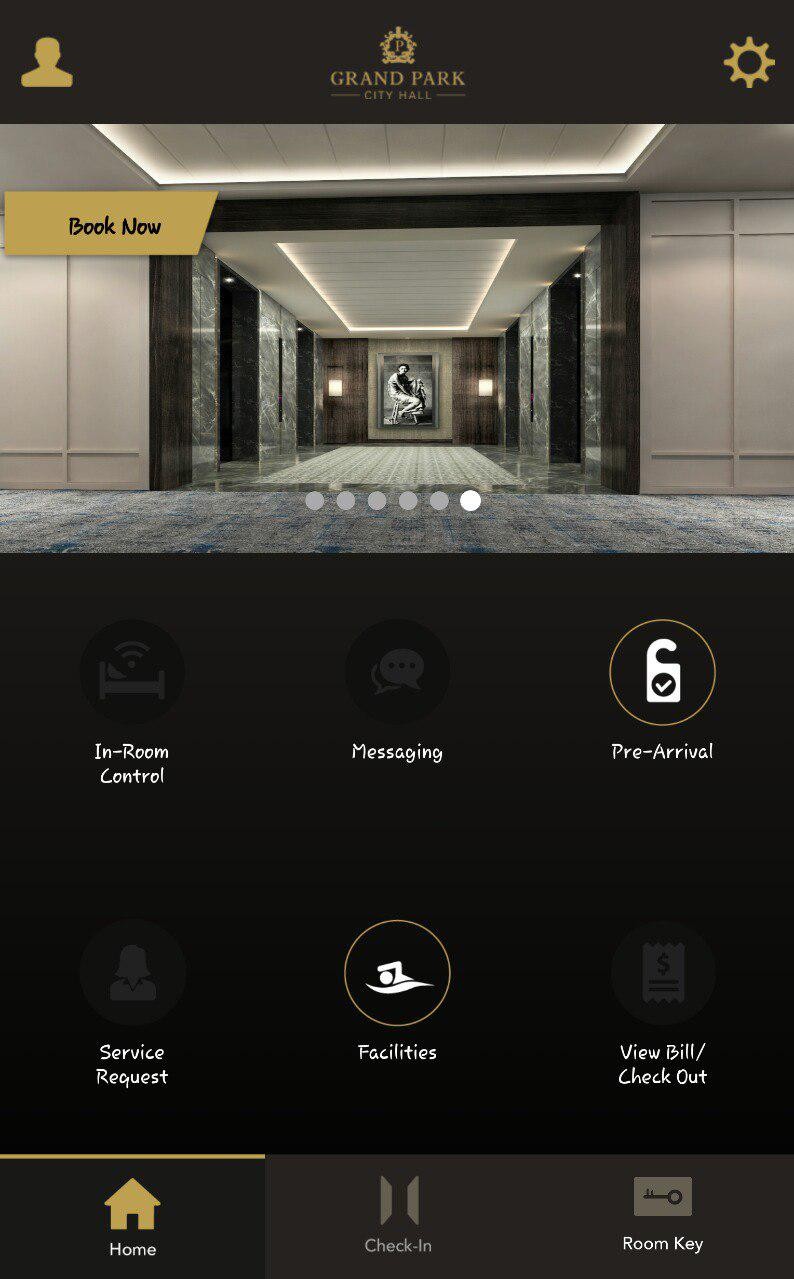Open In-Room Control
Image resolution: width=794 pixels, height=1279 pixels.
132,673
